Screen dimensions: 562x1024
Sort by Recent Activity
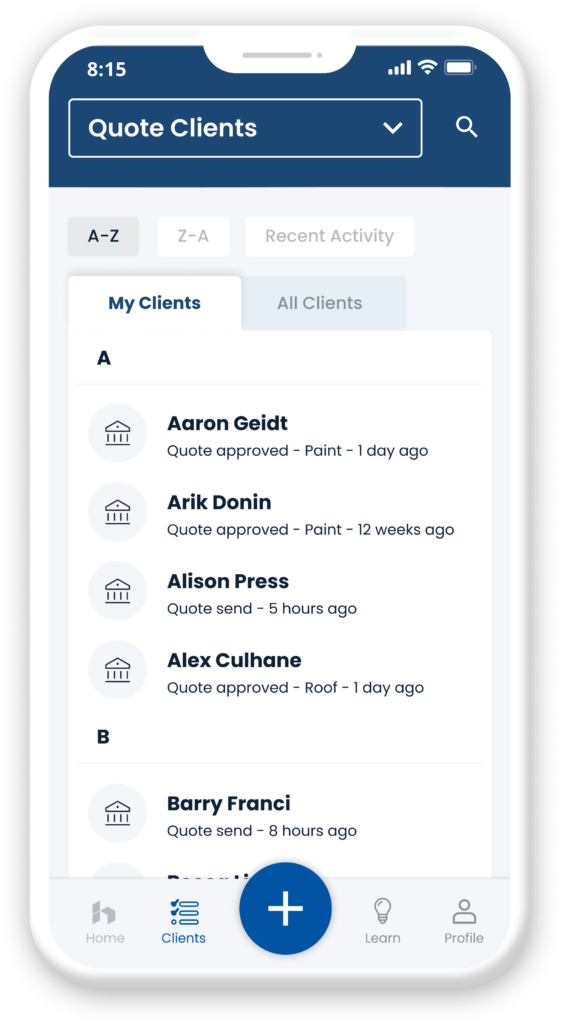[x=330, y=236]
